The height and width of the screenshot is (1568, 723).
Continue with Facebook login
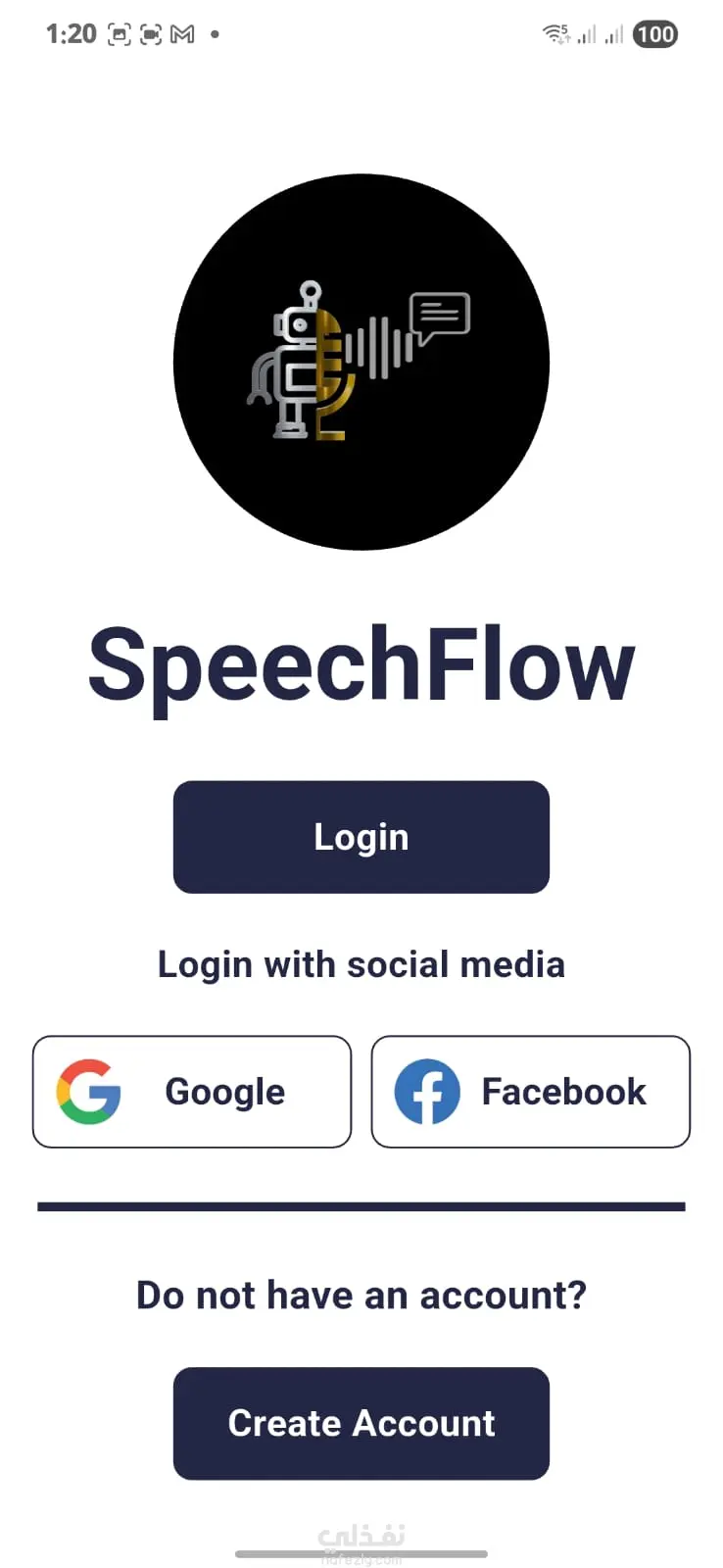pos(530,1092)
